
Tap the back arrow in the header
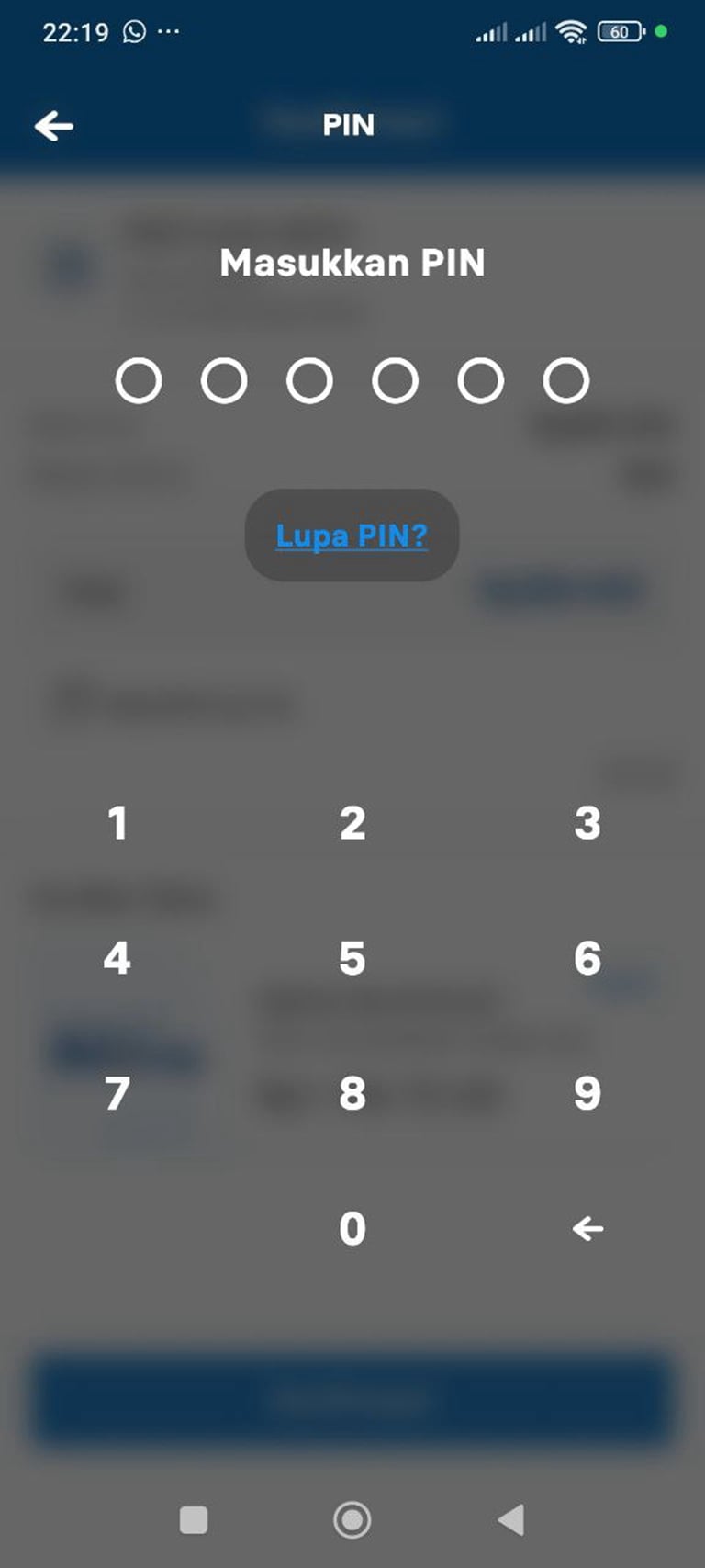click(54, 125)
